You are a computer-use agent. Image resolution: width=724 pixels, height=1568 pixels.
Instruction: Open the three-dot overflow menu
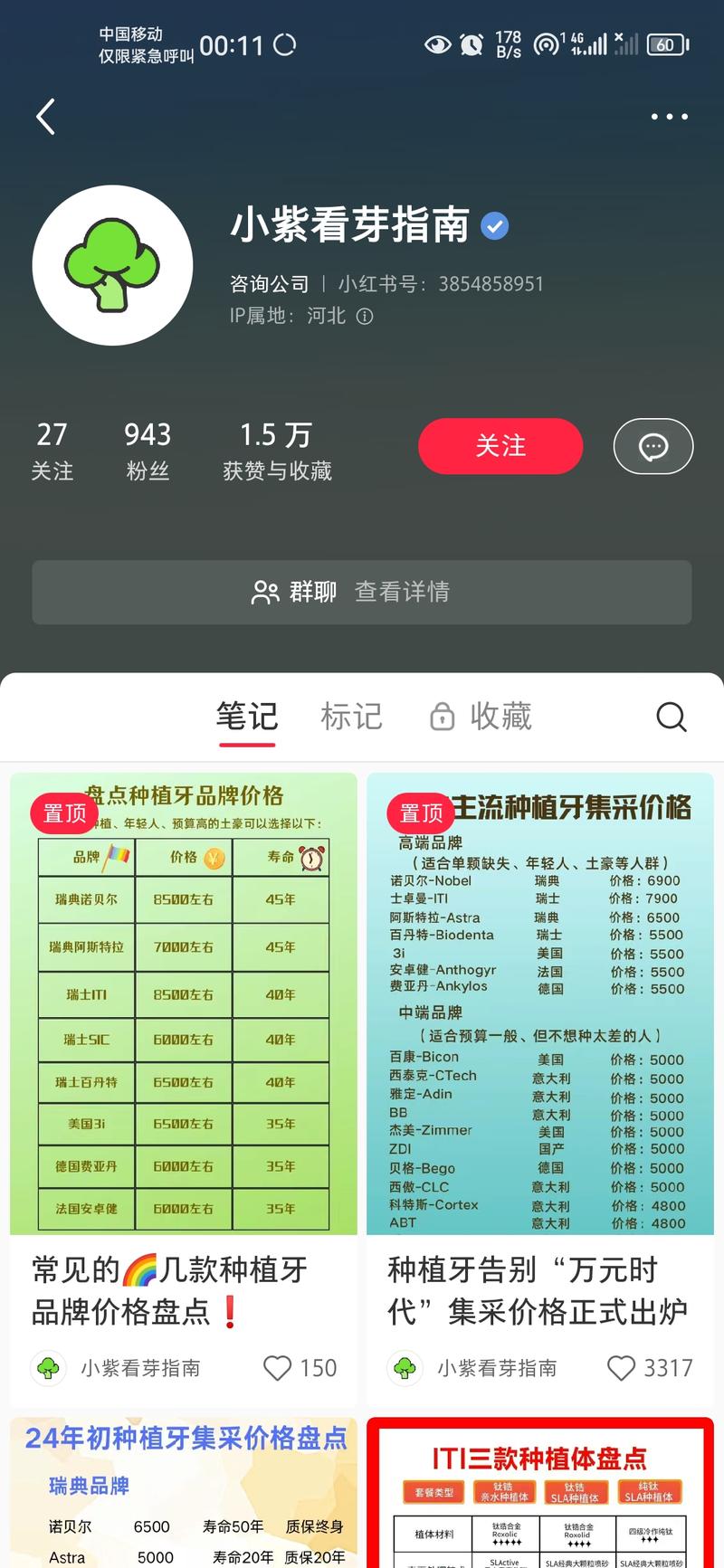coord(670,117)
